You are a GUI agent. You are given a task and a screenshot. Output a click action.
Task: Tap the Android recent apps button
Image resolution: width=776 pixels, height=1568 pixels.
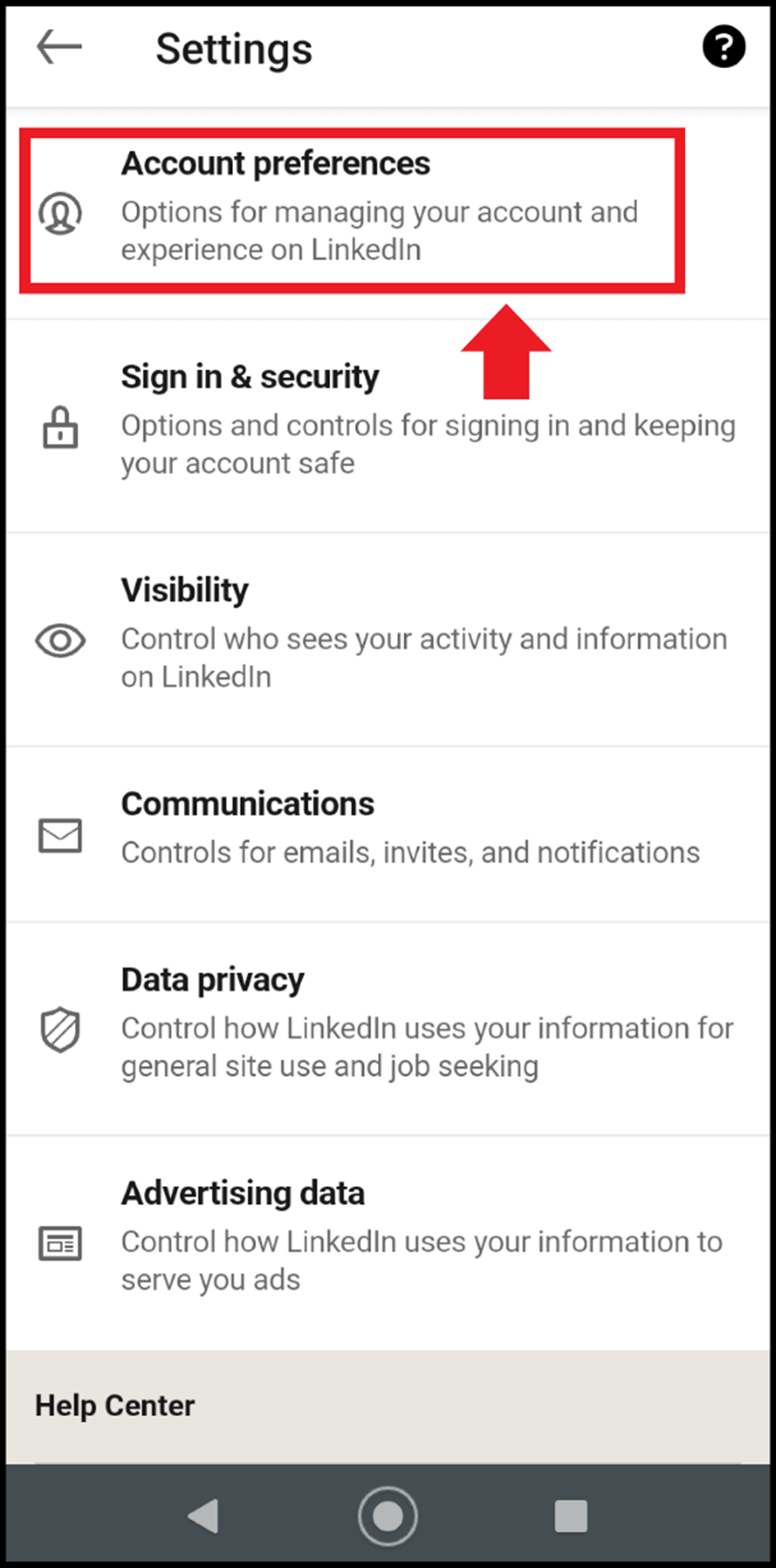coord(571,1515)
